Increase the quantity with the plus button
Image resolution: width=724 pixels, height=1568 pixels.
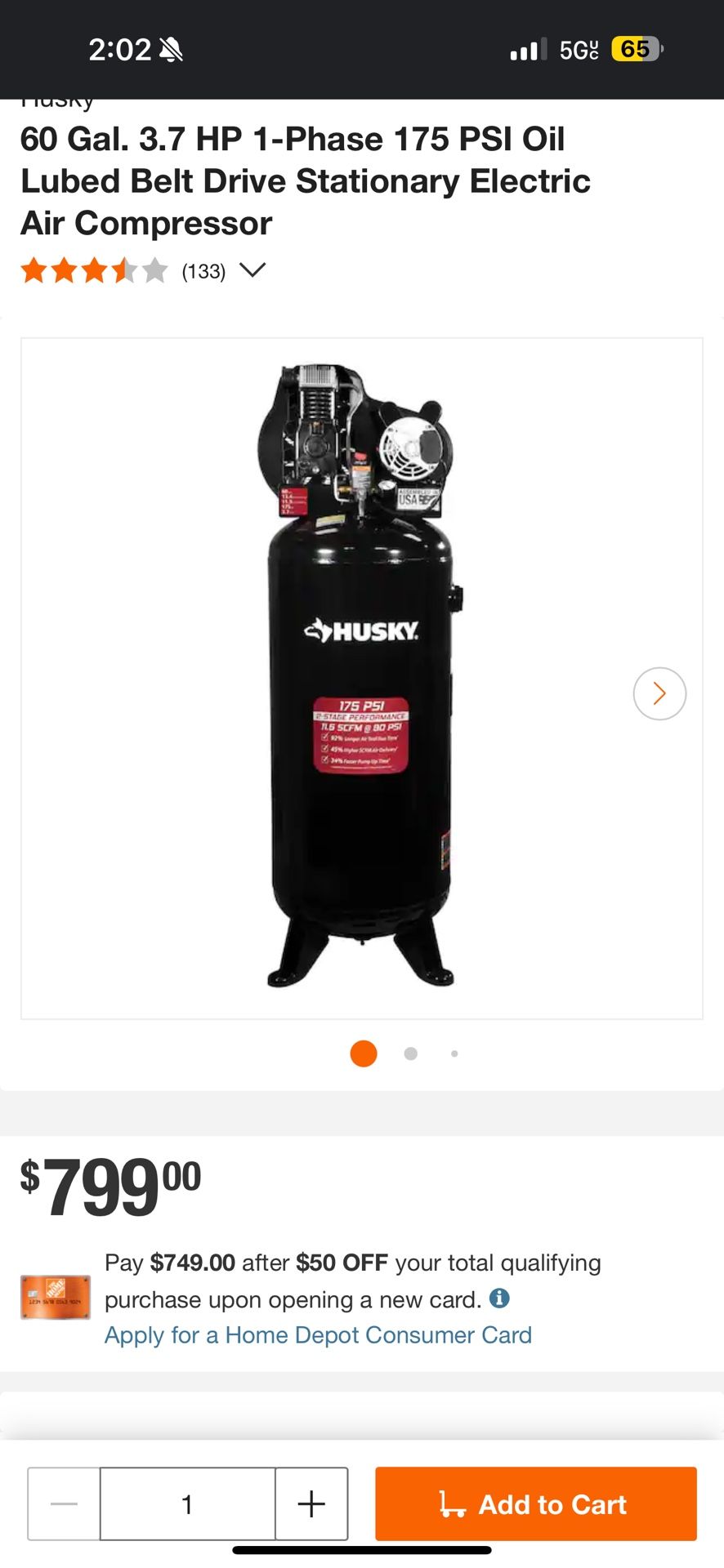pos(311,1503)
